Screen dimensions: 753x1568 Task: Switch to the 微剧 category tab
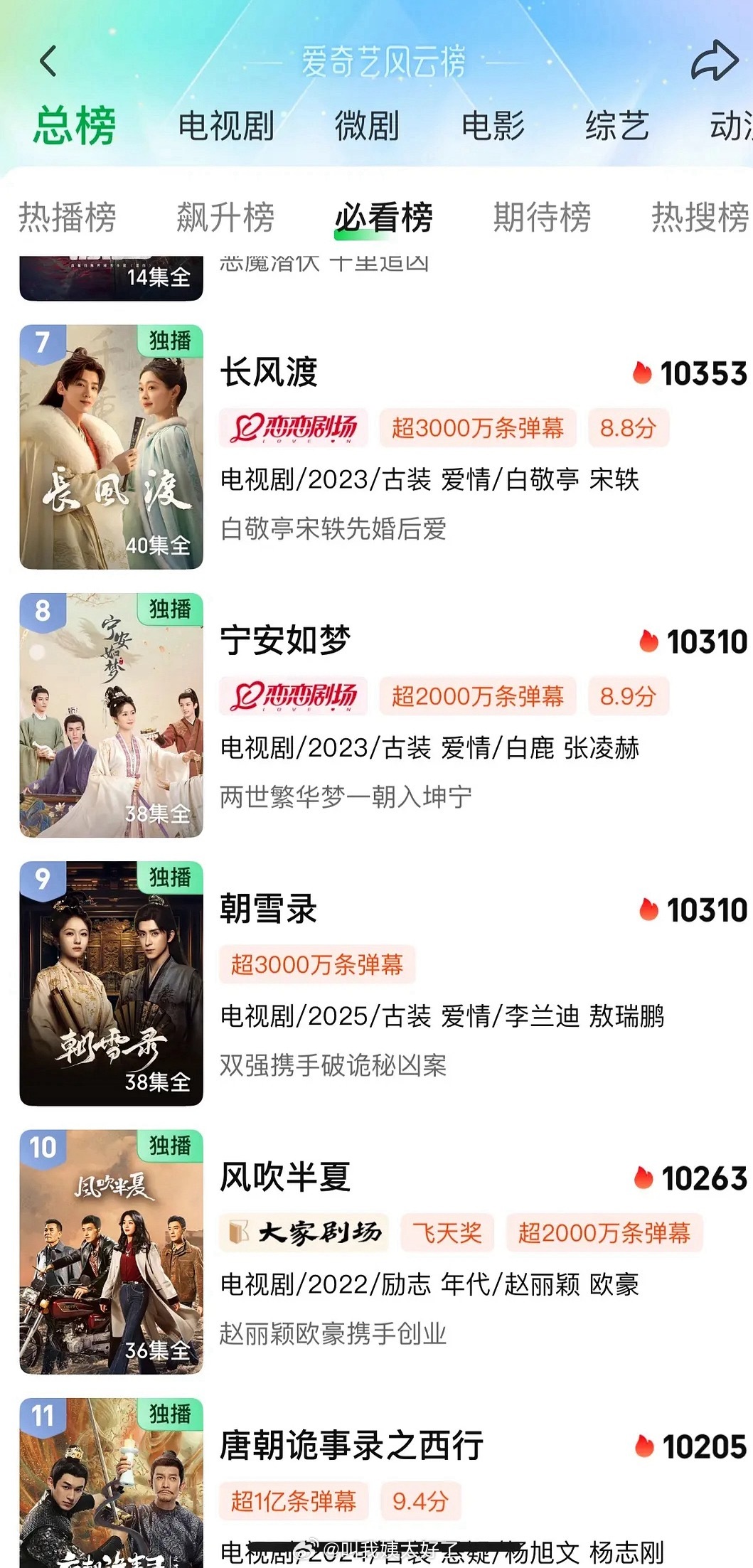click(367, 127)
